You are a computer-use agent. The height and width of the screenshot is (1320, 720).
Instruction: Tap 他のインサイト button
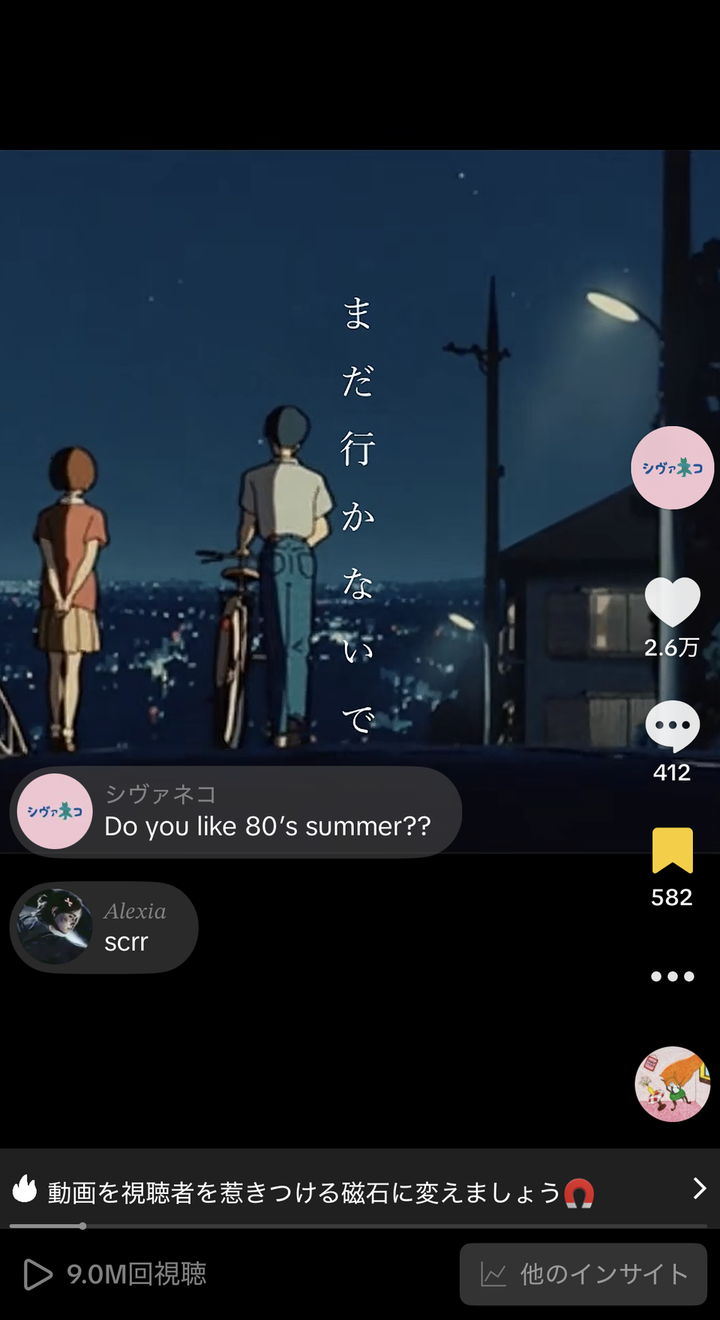[583, 1274]
